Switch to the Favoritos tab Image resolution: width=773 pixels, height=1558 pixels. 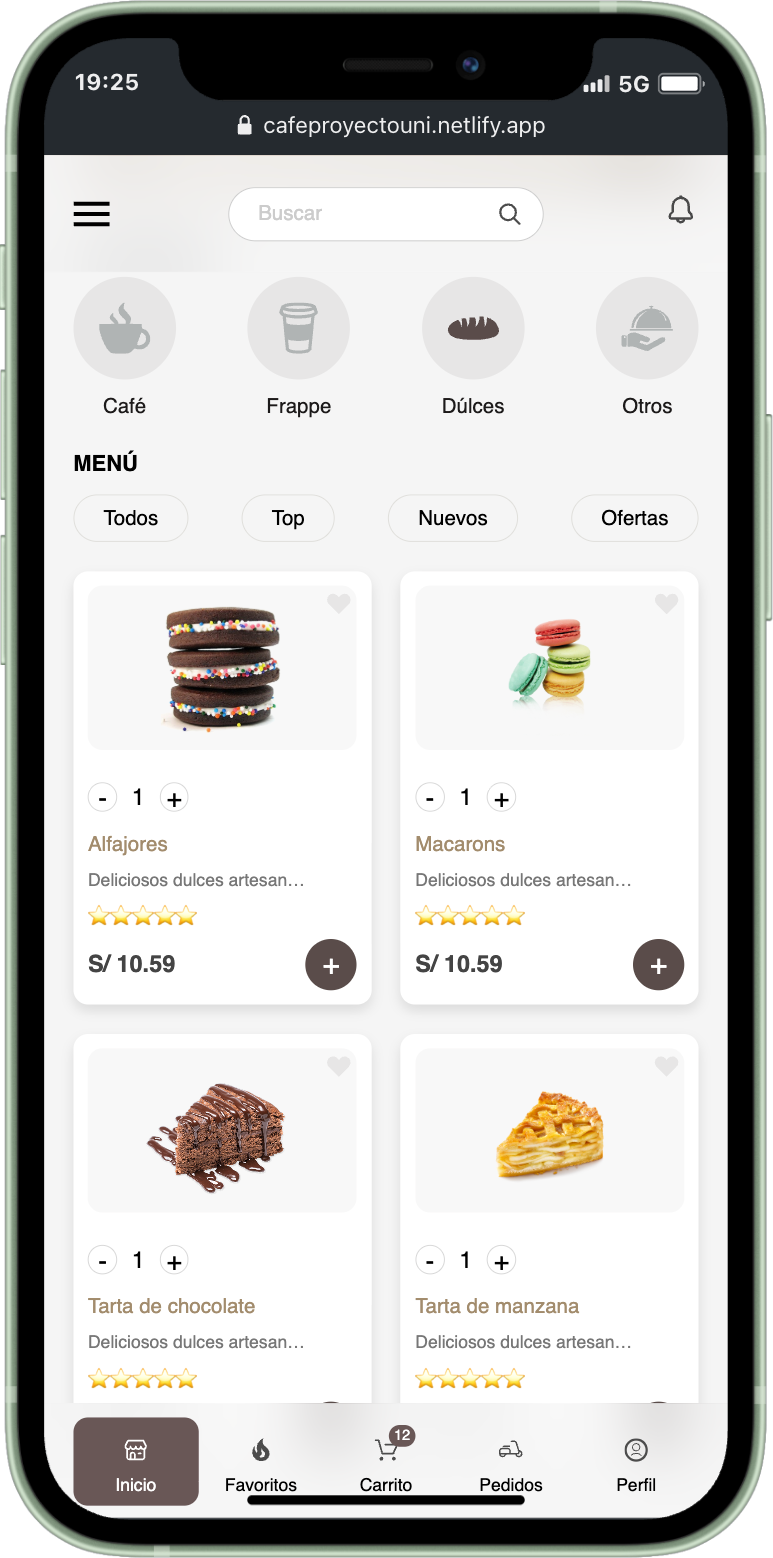coord(261,1463)
